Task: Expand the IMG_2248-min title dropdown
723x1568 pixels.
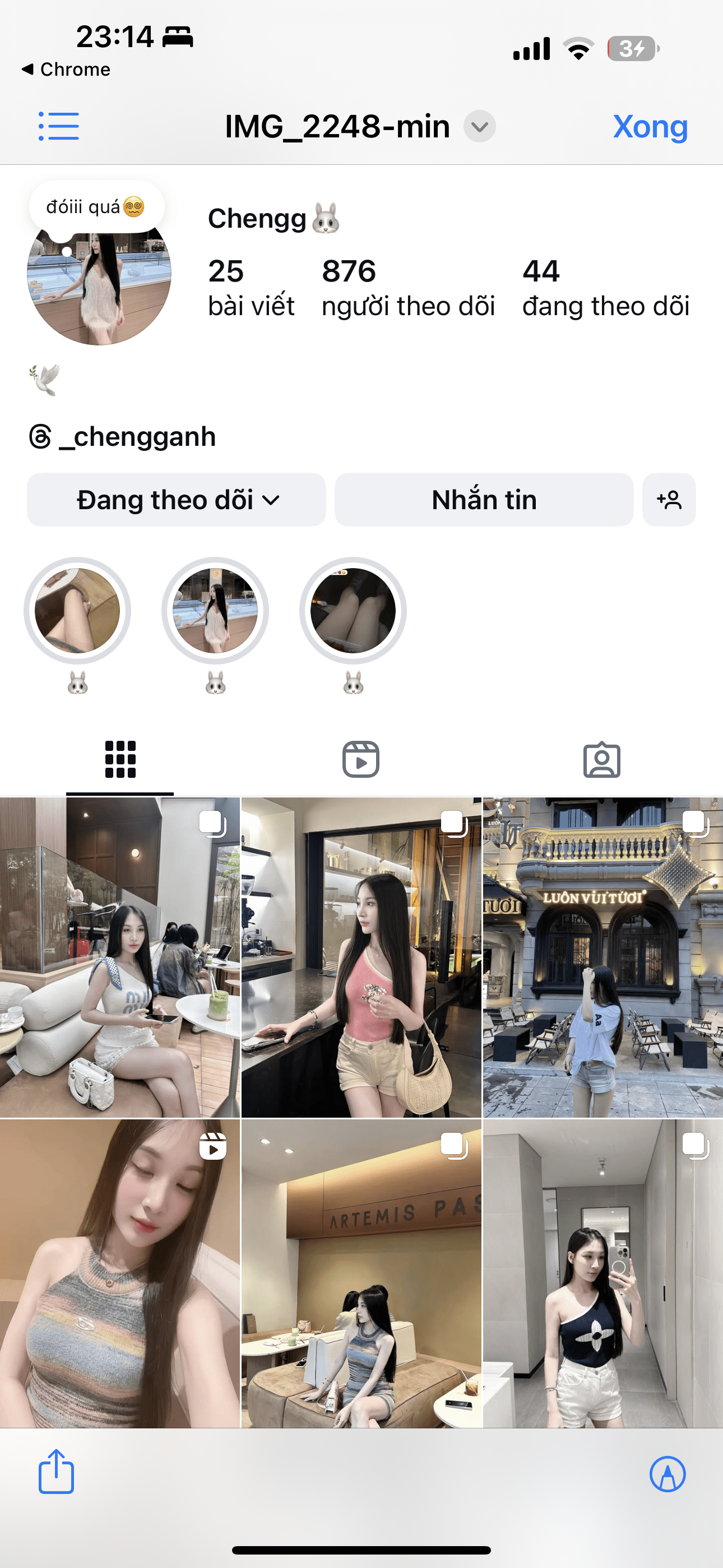Action: (480, 127)
